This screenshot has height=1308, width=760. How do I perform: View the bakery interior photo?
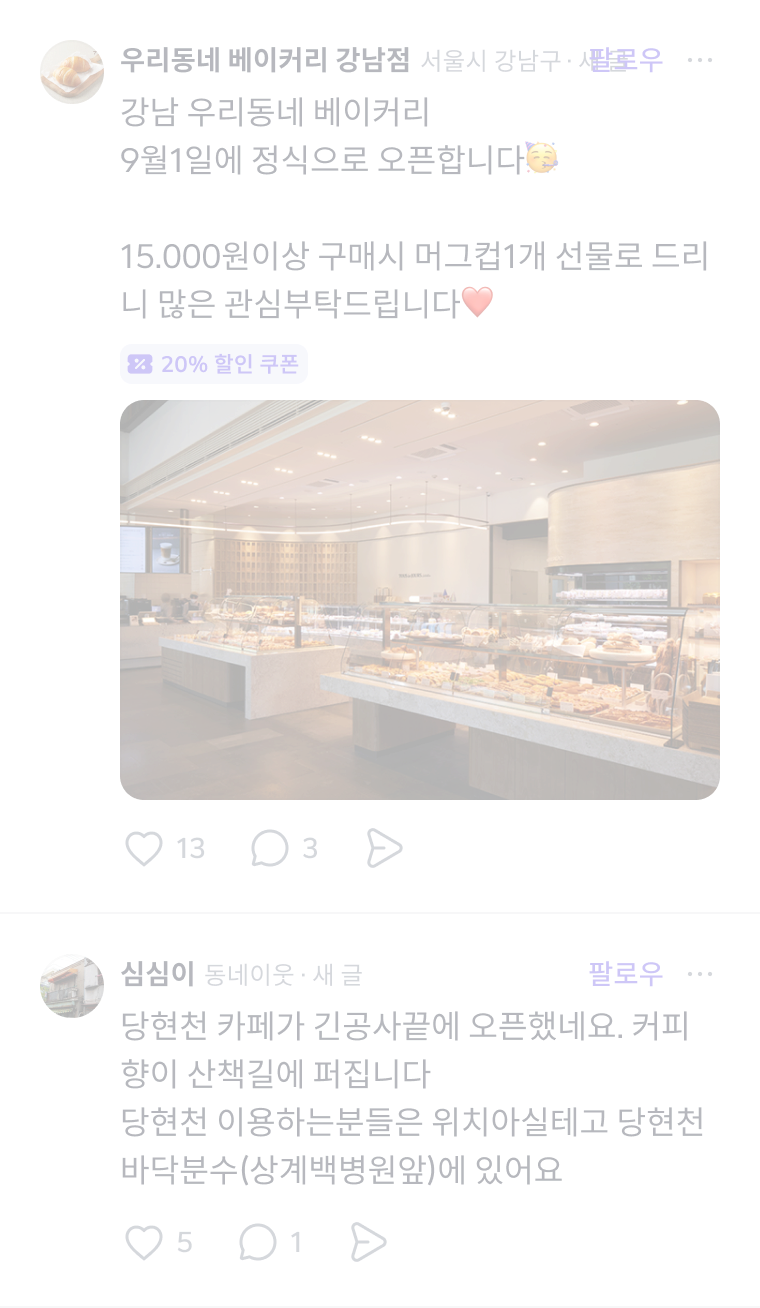(420, 600)
